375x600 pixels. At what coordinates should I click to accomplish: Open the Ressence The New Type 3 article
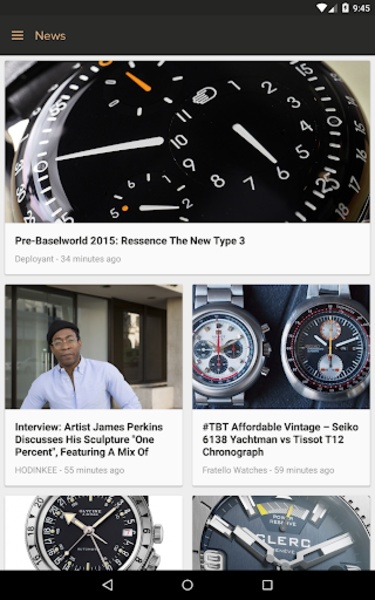tap(187, 168)
